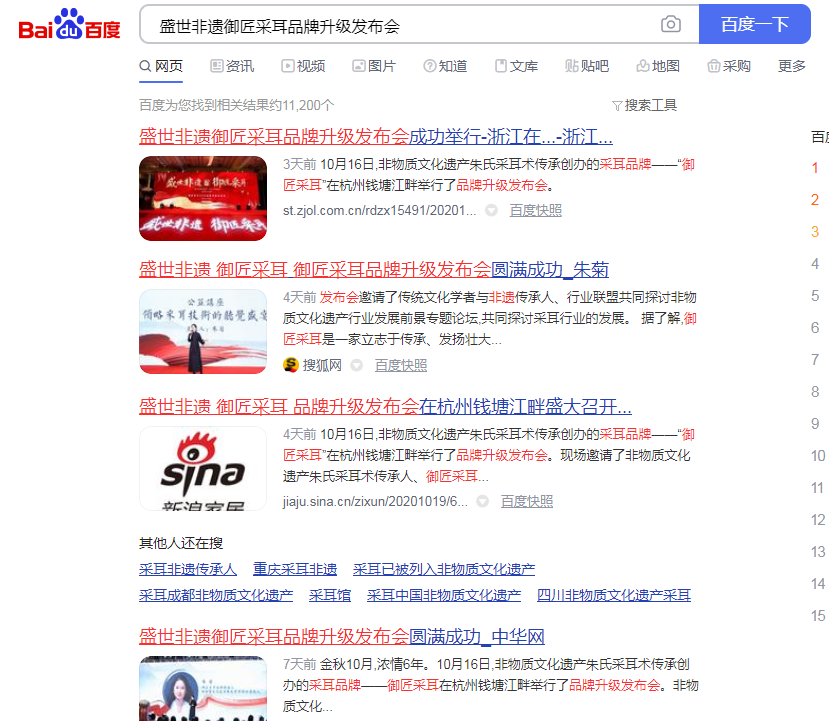Switch to the 地图 tab

(x=658, y=66)
